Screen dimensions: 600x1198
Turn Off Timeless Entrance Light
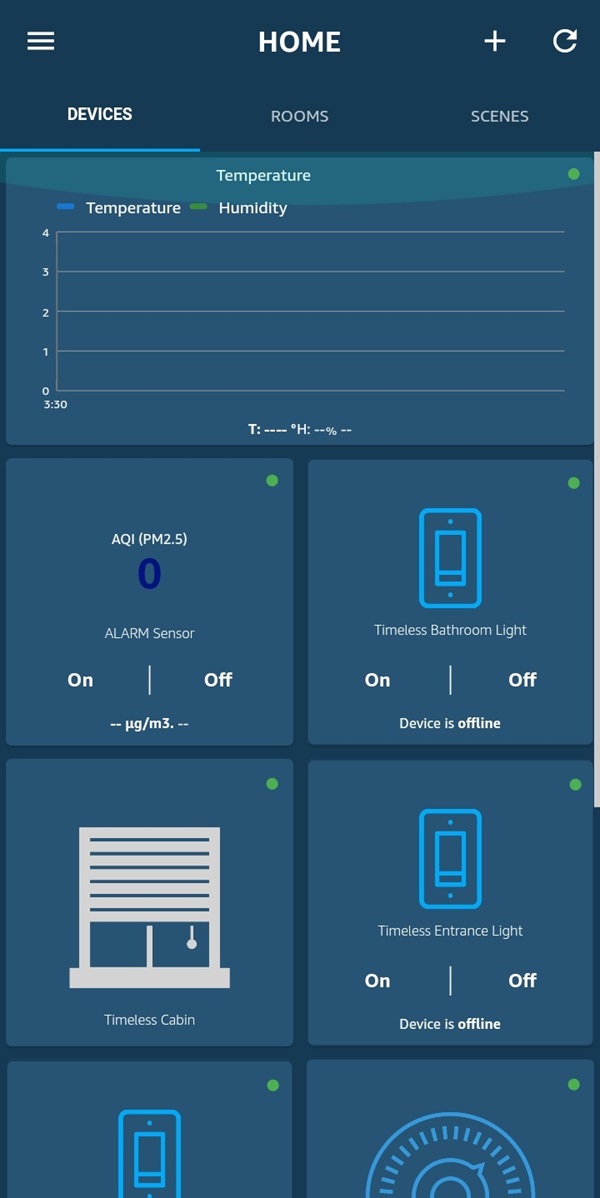[x=523, y=981]
